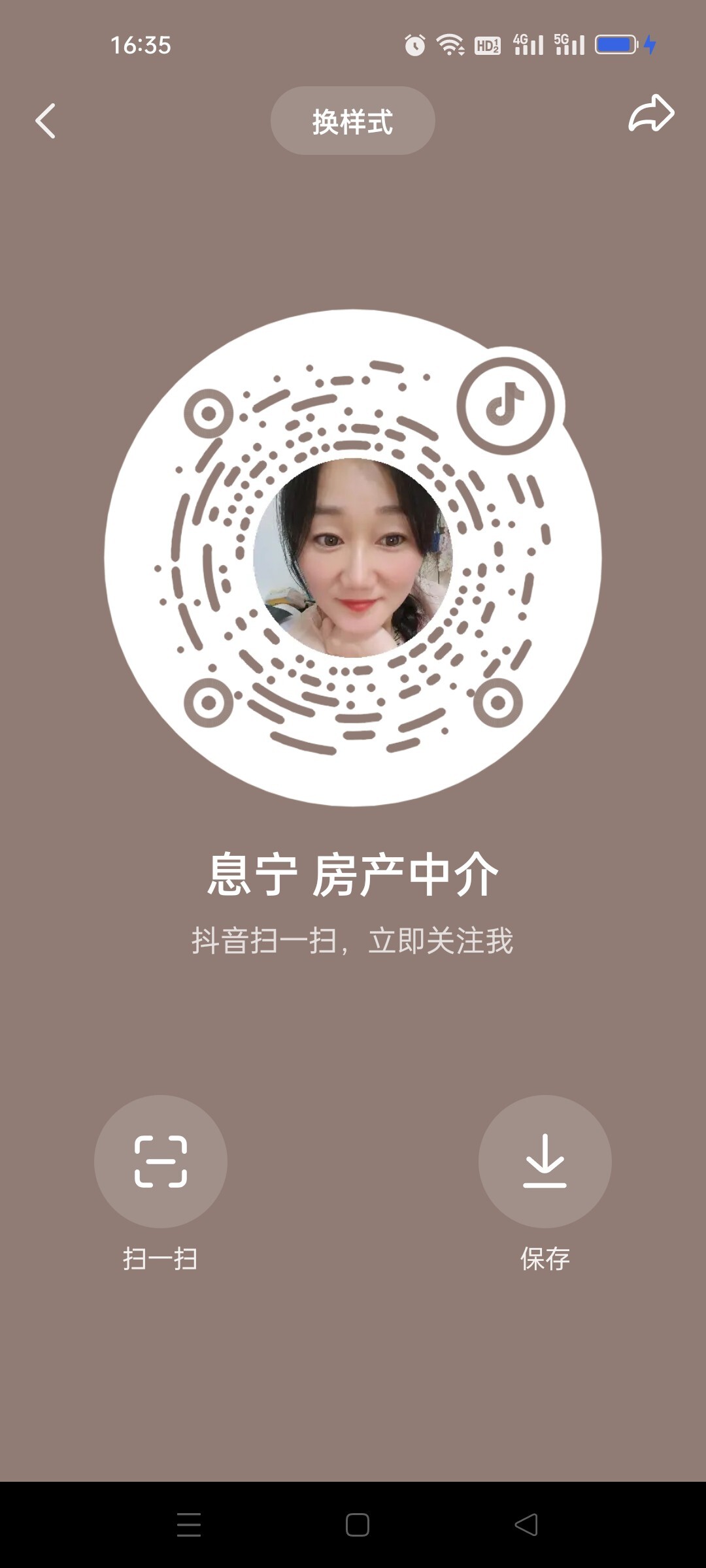Open the system recent apps menu
Image resolution: width=706 pixels, height=1568 pixels.
pyautogui.click(x=189, y=1525)
